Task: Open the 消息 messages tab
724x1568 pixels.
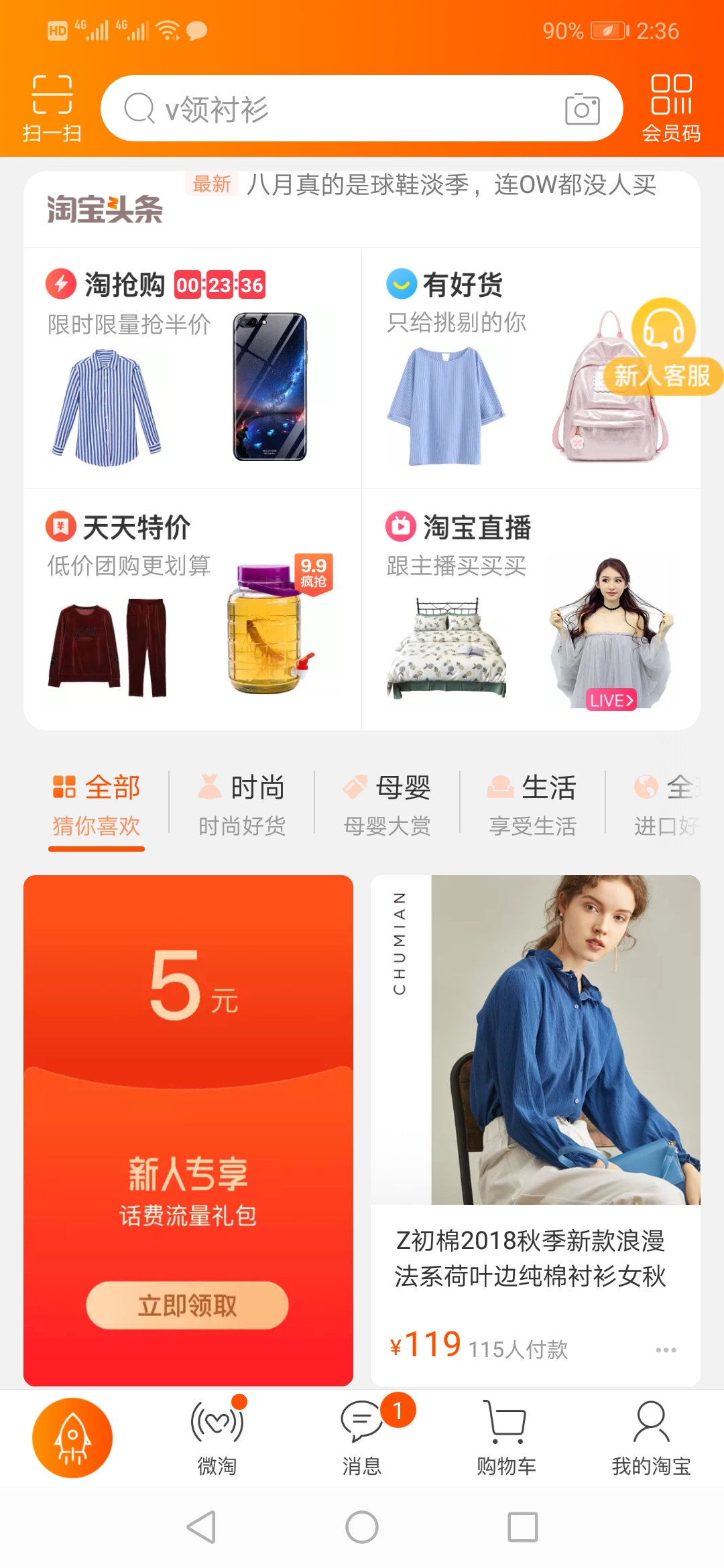Action: [362, 1438]
